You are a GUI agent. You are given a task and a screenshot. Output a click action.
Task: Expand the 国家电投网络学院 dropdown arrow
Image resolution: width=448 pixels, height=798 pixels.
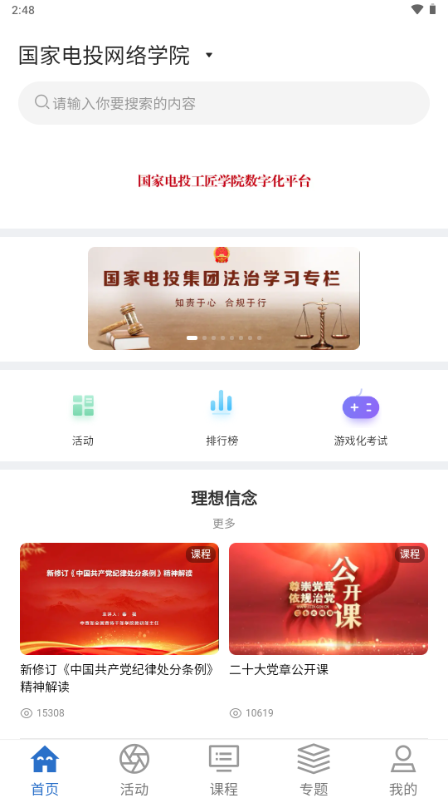tap(209, 55)
